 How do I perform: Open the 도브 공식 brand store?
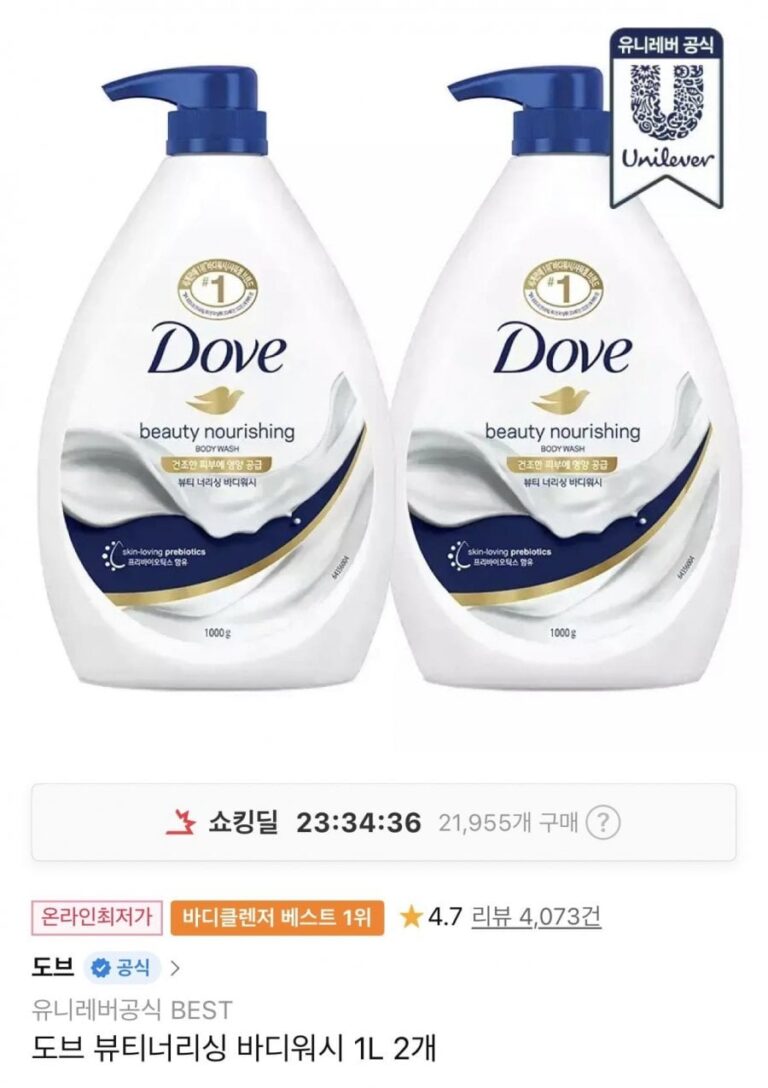click(x=106, y=967)
